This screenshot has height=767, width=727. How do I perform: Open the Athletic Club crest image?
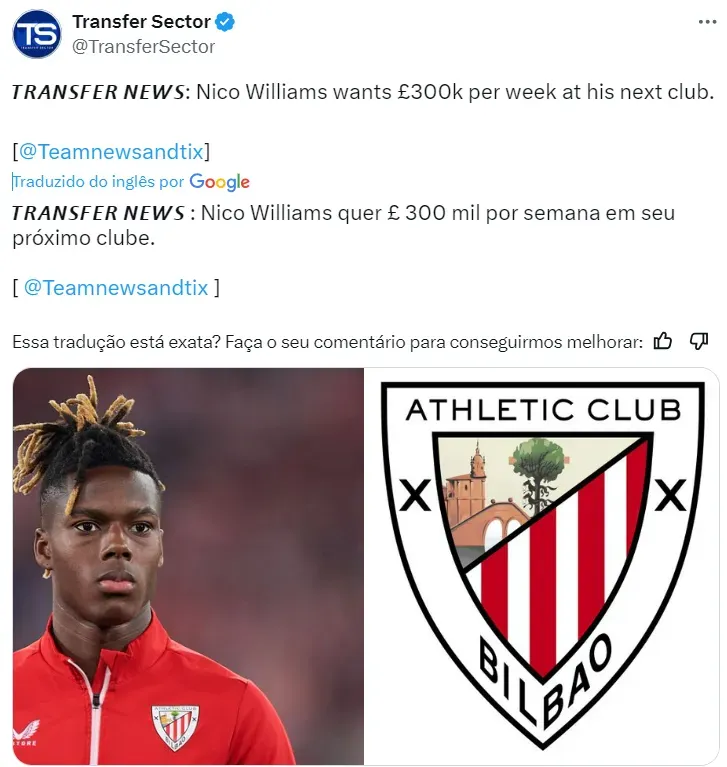543,565
